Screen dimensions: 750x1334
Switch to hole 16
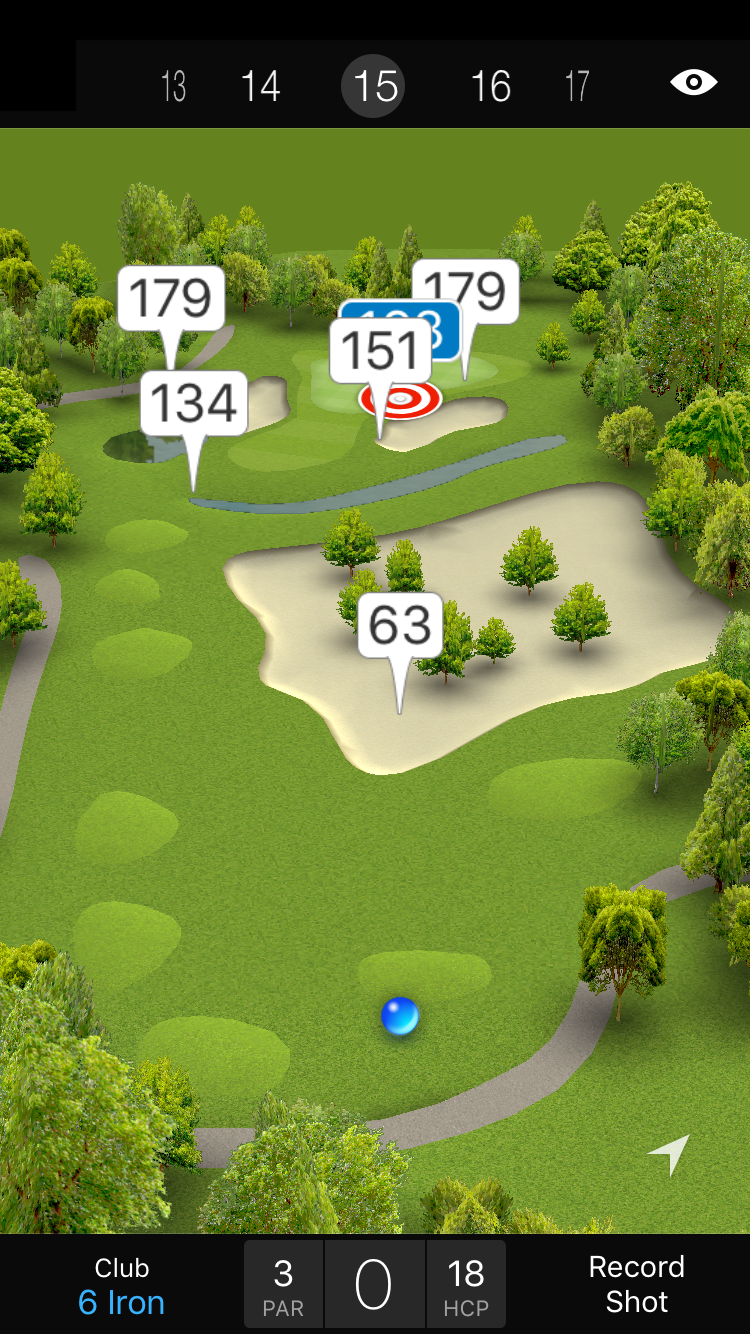pos(490,86)
